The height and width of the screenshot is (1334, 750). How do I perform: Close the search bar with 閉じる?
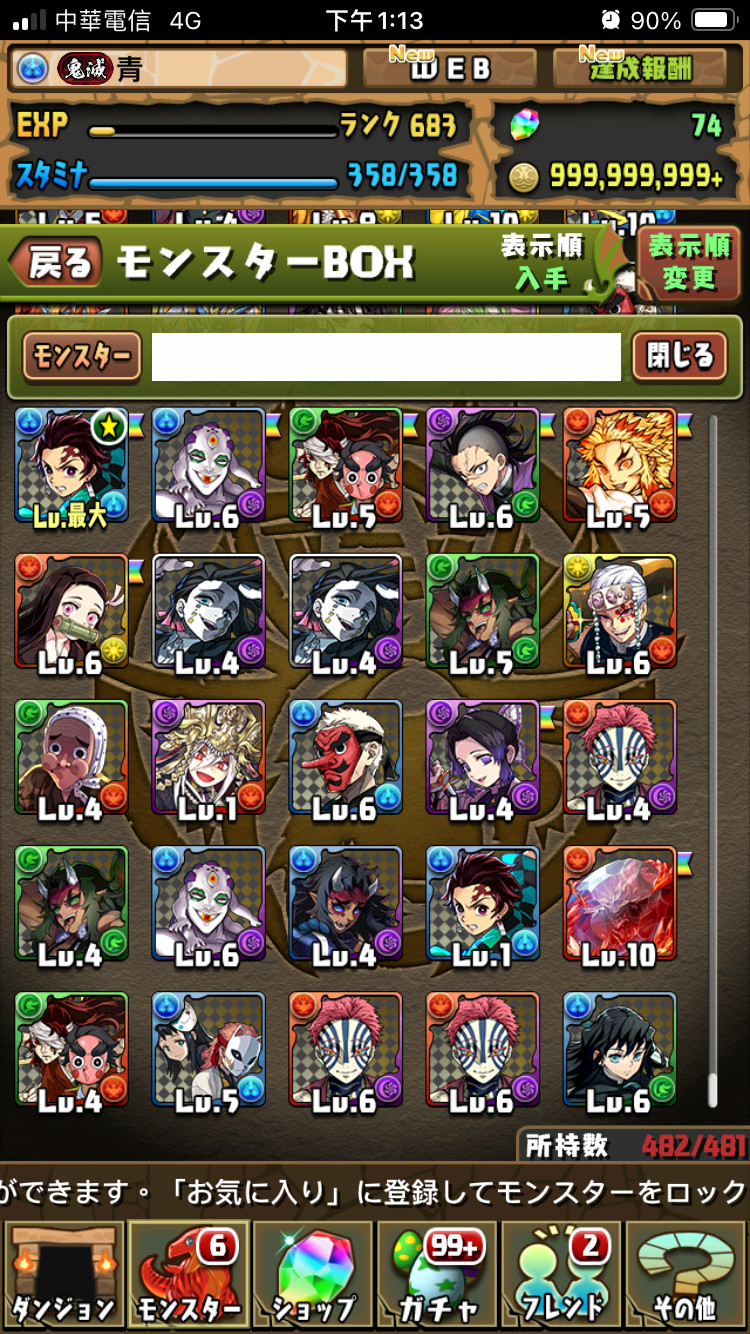[x=679, y=357]
